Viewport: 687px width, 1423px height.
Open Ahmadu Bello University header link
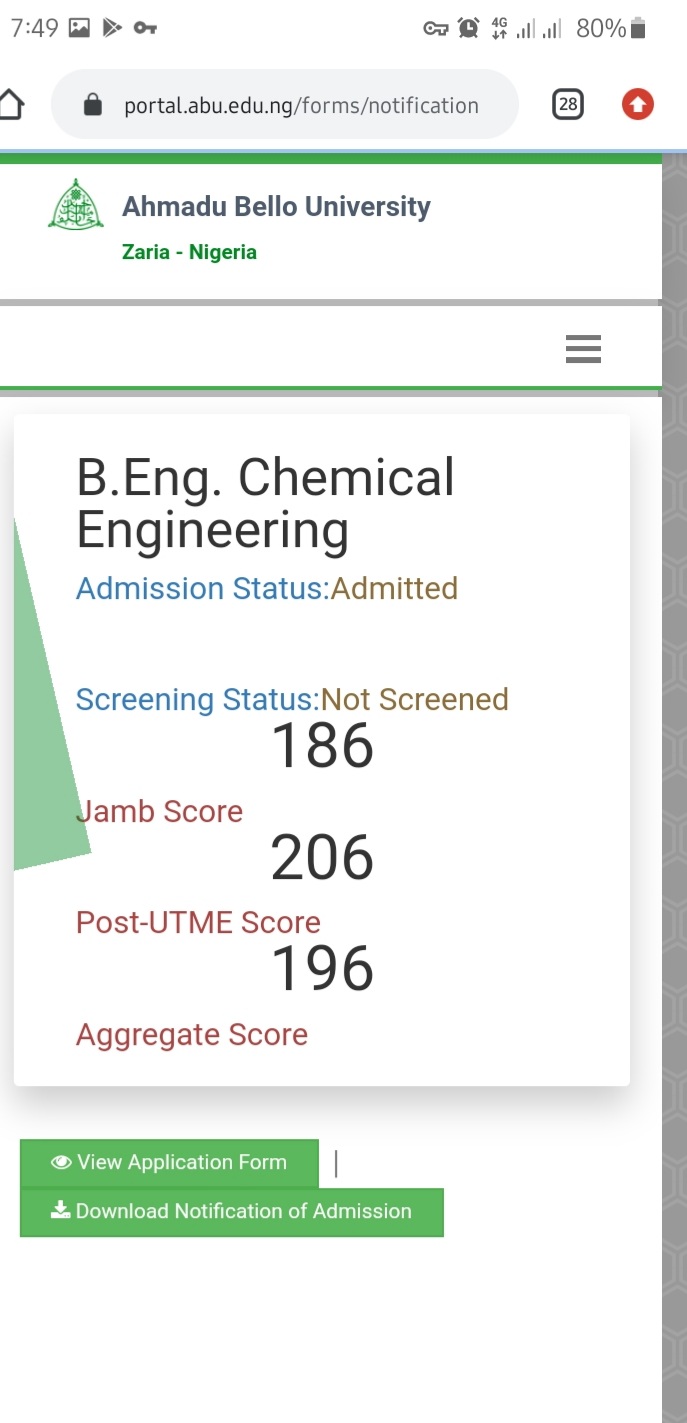(x=276, y=207)
